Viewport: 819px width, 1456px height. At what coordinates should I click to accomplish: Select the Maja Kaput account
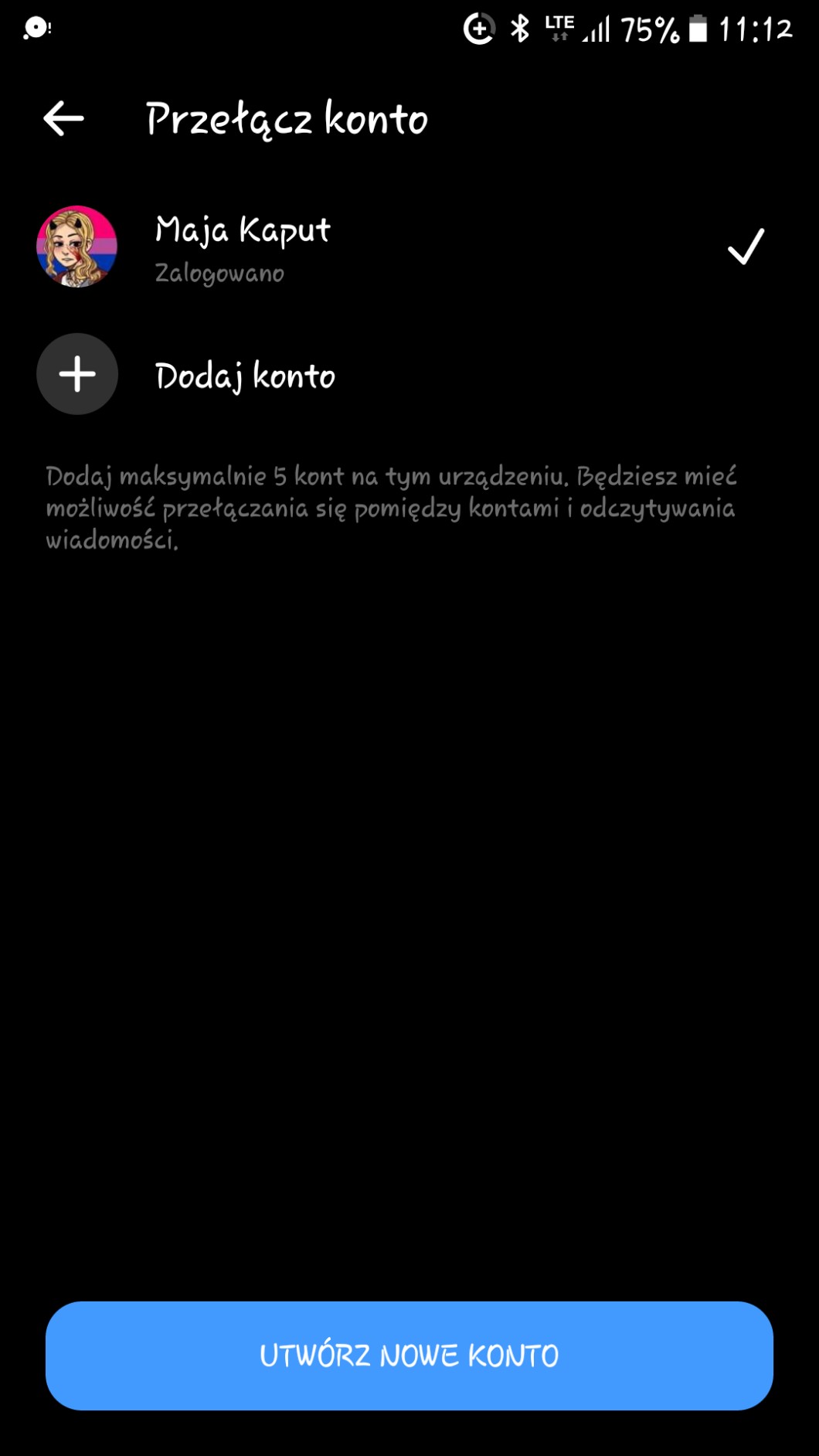[x=409, y=247]
